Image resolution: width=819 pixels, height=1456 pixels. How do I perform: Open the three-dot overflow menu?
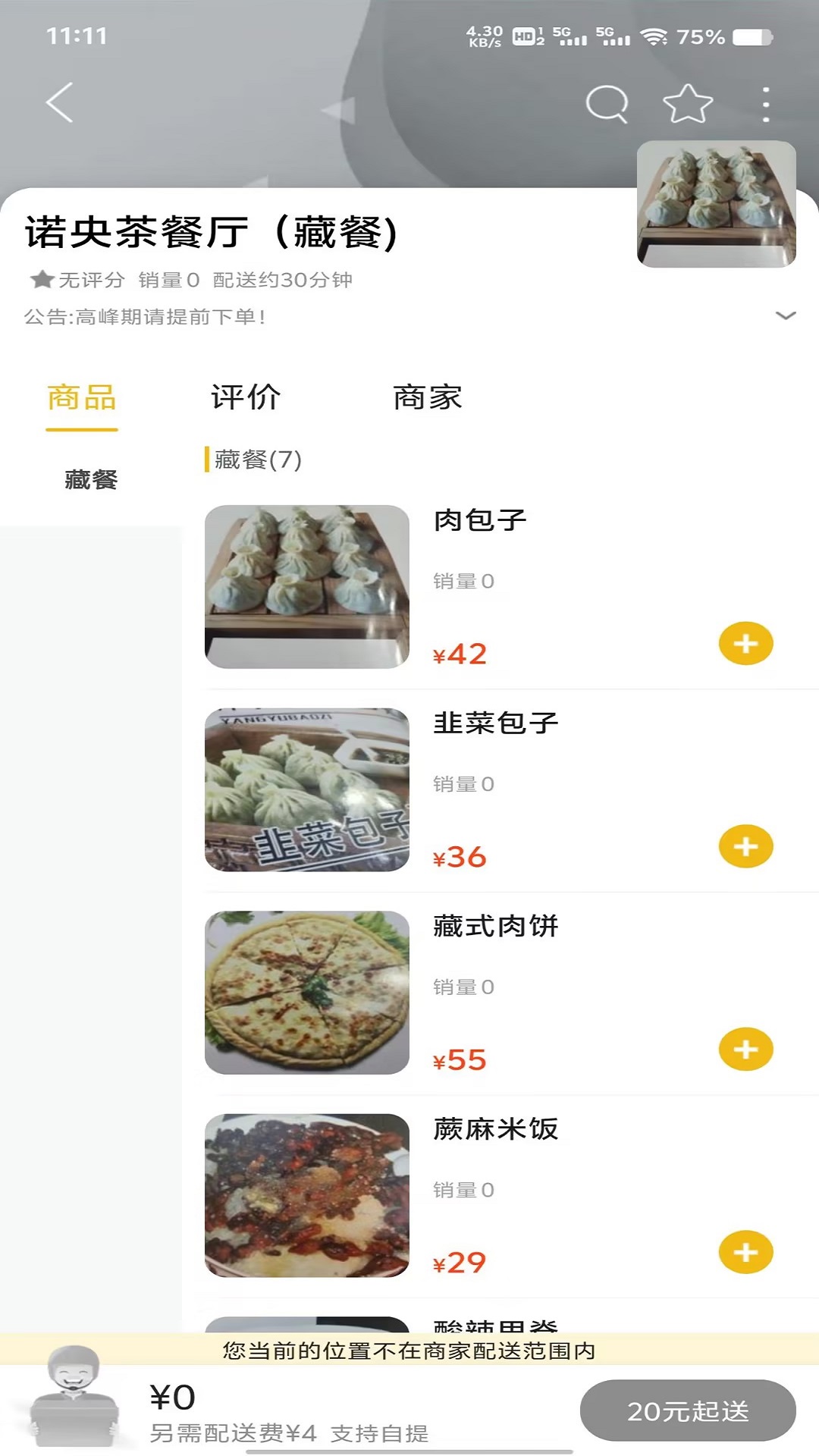click(x=765, y=105)
